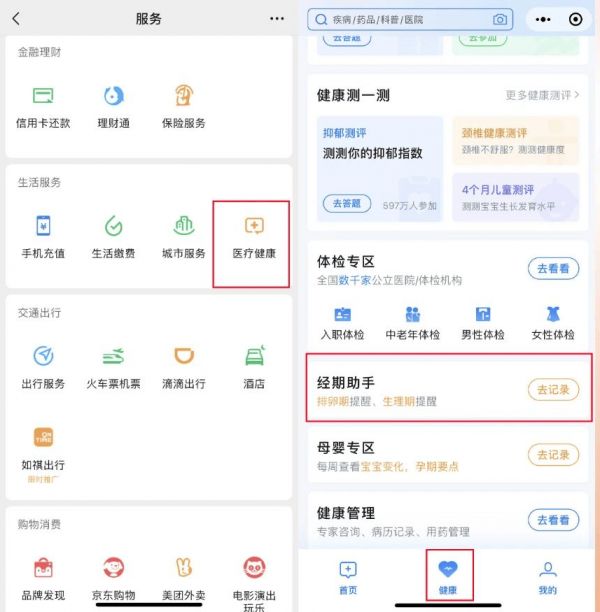The width and height of the screenshot is (600, 612).
Task: Select 手机充值
Action: pos(43,237)
